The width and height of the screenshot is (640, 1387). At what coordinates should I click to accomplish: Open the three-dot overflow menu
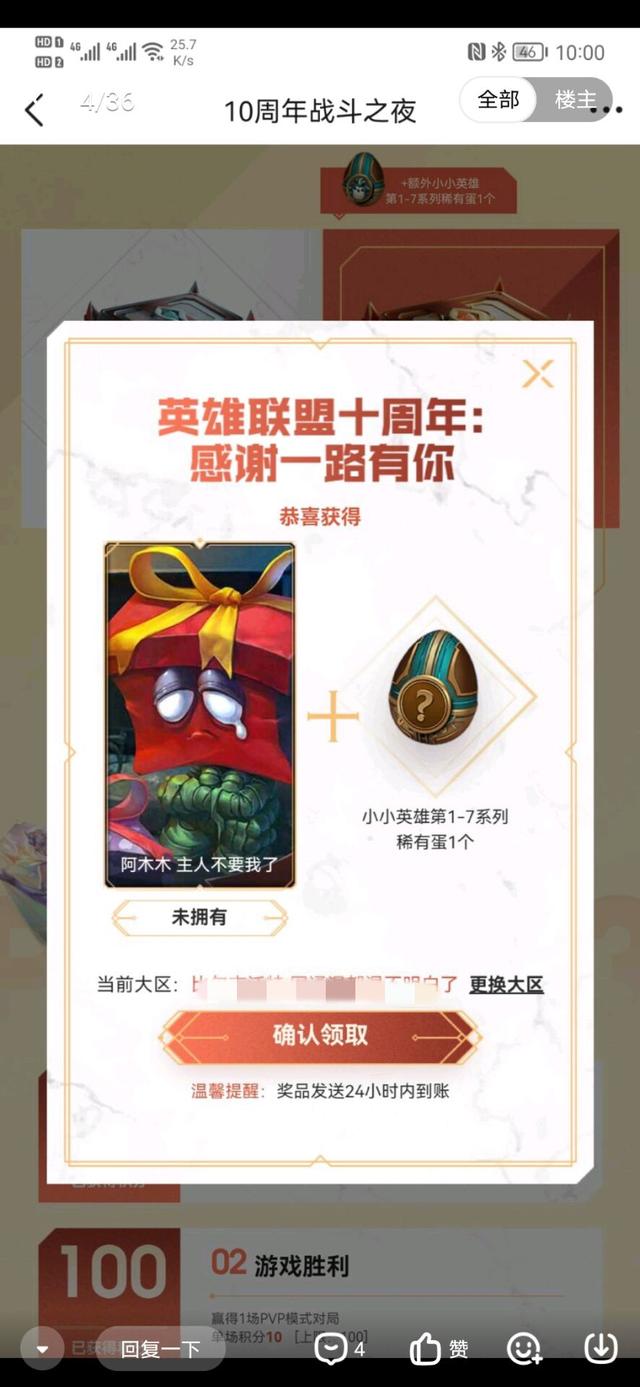tap(607, 111)
